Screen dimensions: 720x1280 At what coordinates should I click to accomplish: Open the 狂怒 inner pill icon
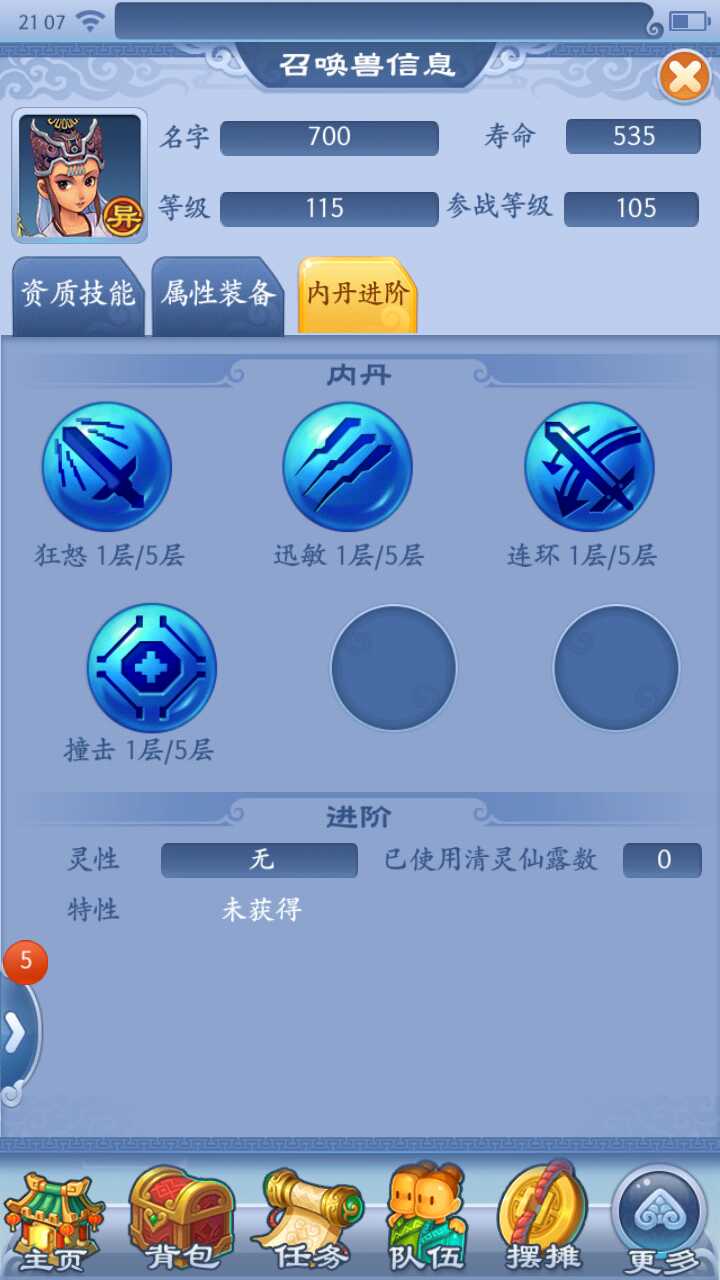point(107,466)
